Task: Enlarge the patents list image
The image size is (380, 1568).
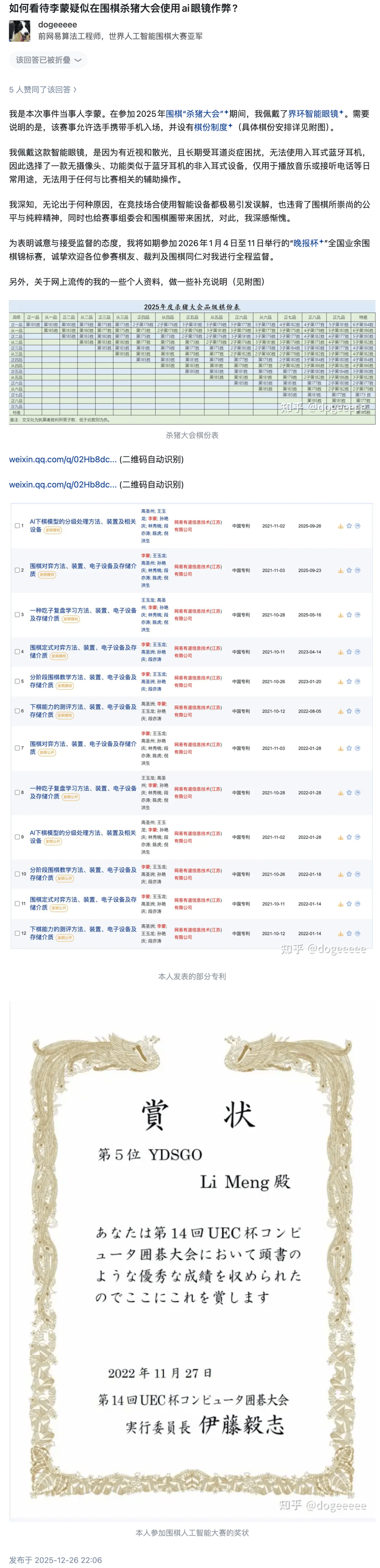Action: click(x=192, y=725)
